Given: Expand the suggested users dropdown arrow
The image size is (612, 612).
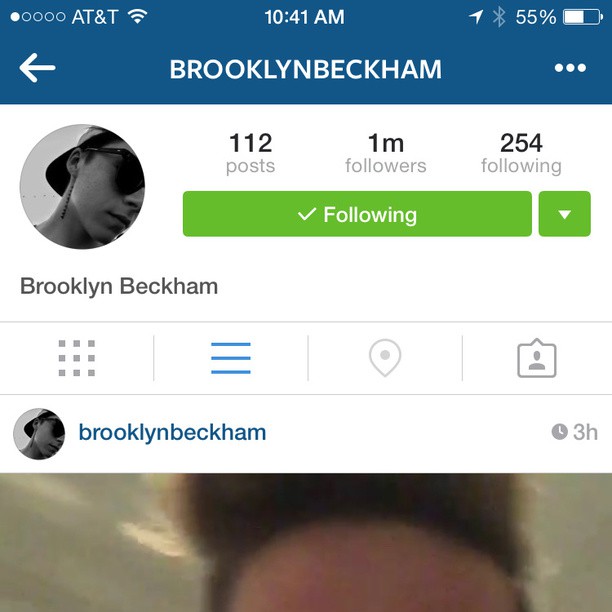Looking at the screenshot, I should coord(564,214).
